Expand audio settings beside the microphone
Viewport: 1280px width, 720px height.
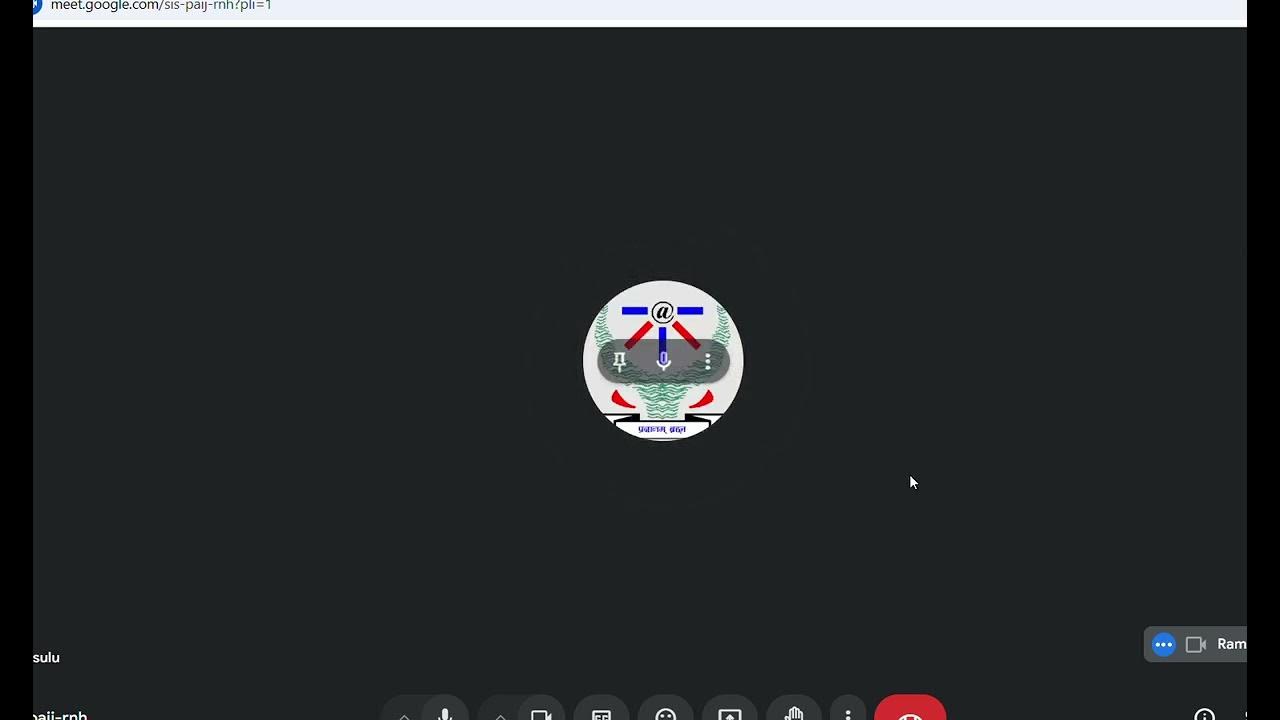click(x=404, y=715)
